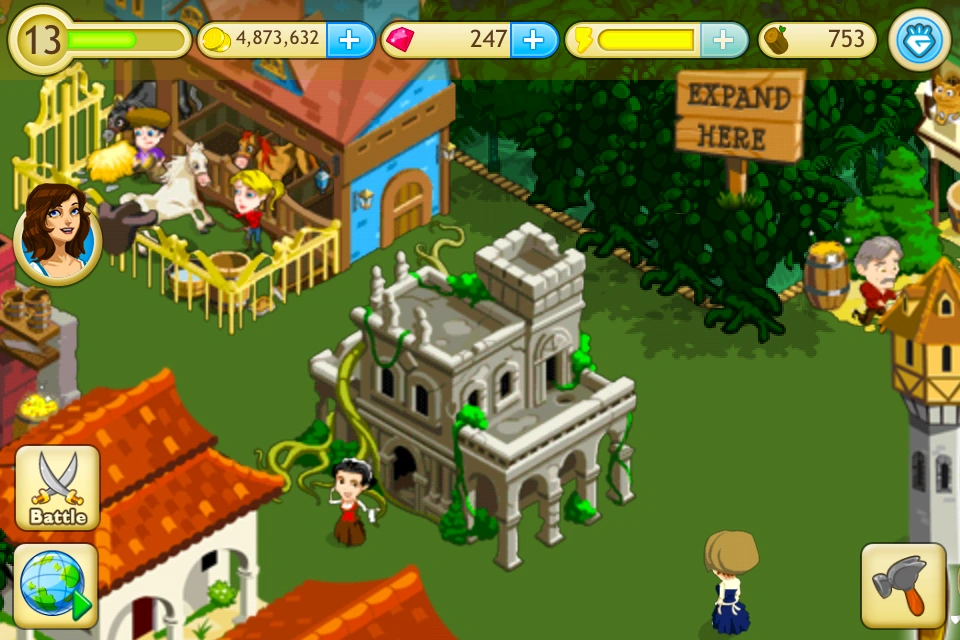Screen dimensions: 960x640
Task: Open the world map globe
Action: [56, 586]
